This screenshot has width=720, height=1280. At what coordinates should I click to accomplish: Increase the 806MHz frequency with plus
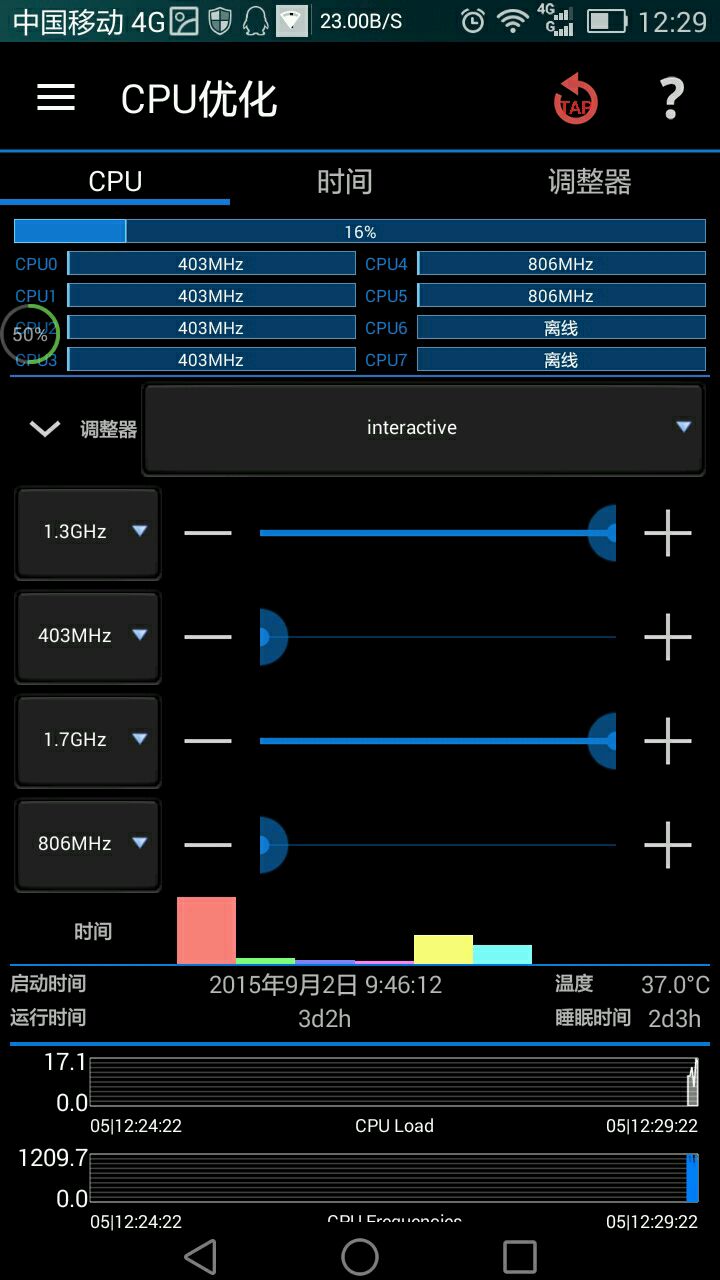[x=668, y=845]
